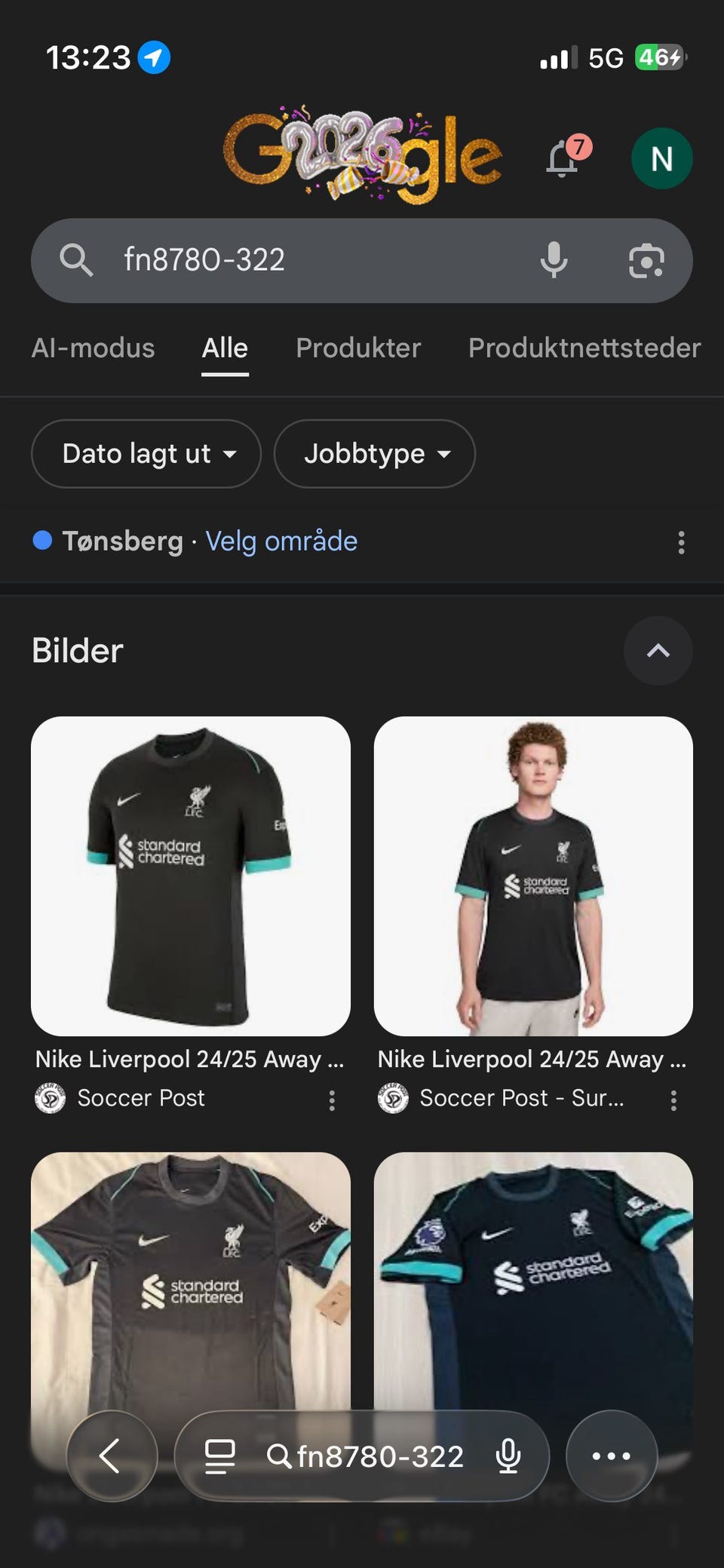Start a voice search with the microphone icon
This screenshot has height=1568, width=724.
(556, 260)
